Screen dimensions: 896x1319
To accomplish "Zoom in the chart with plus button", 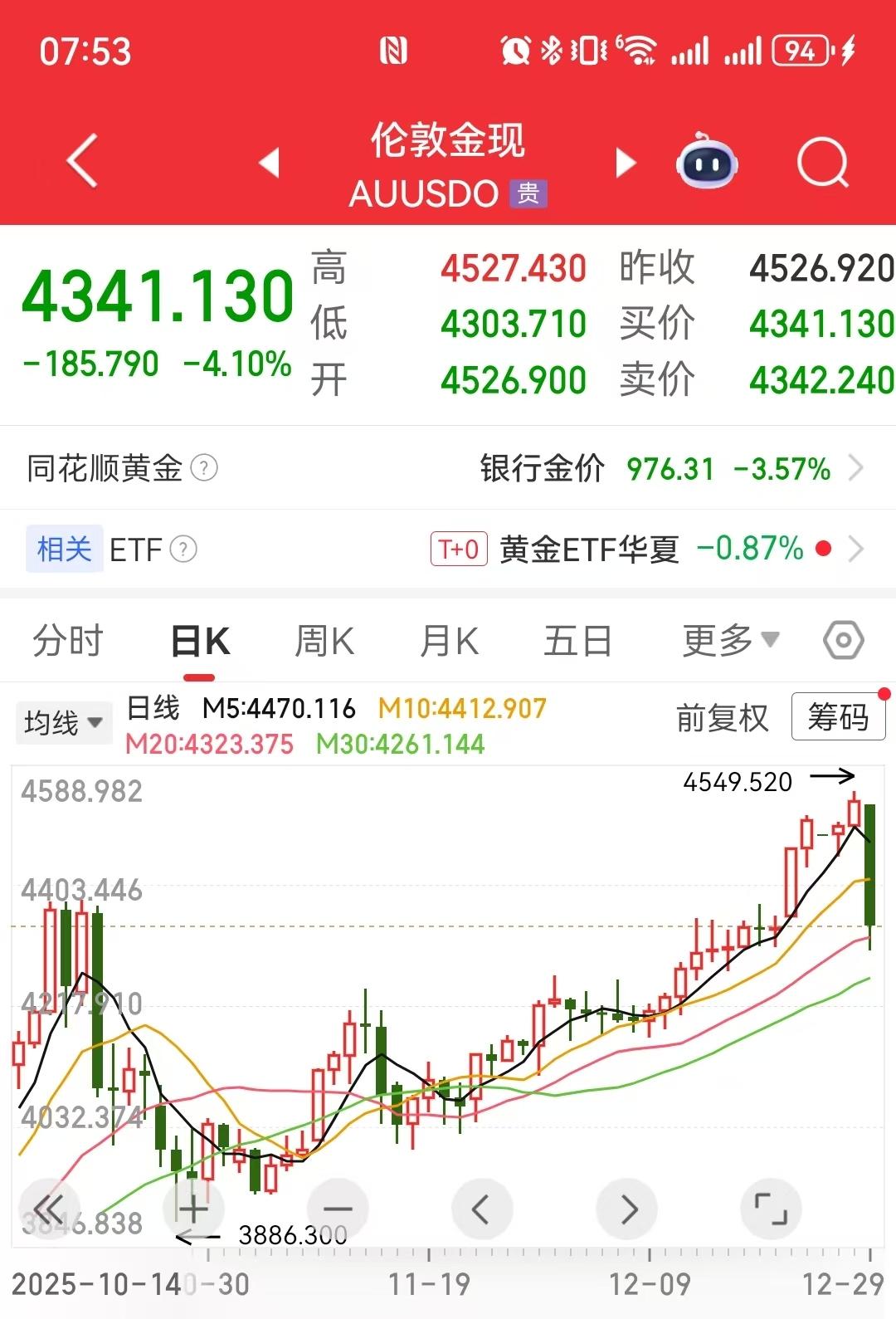I will click(193, 1209).
